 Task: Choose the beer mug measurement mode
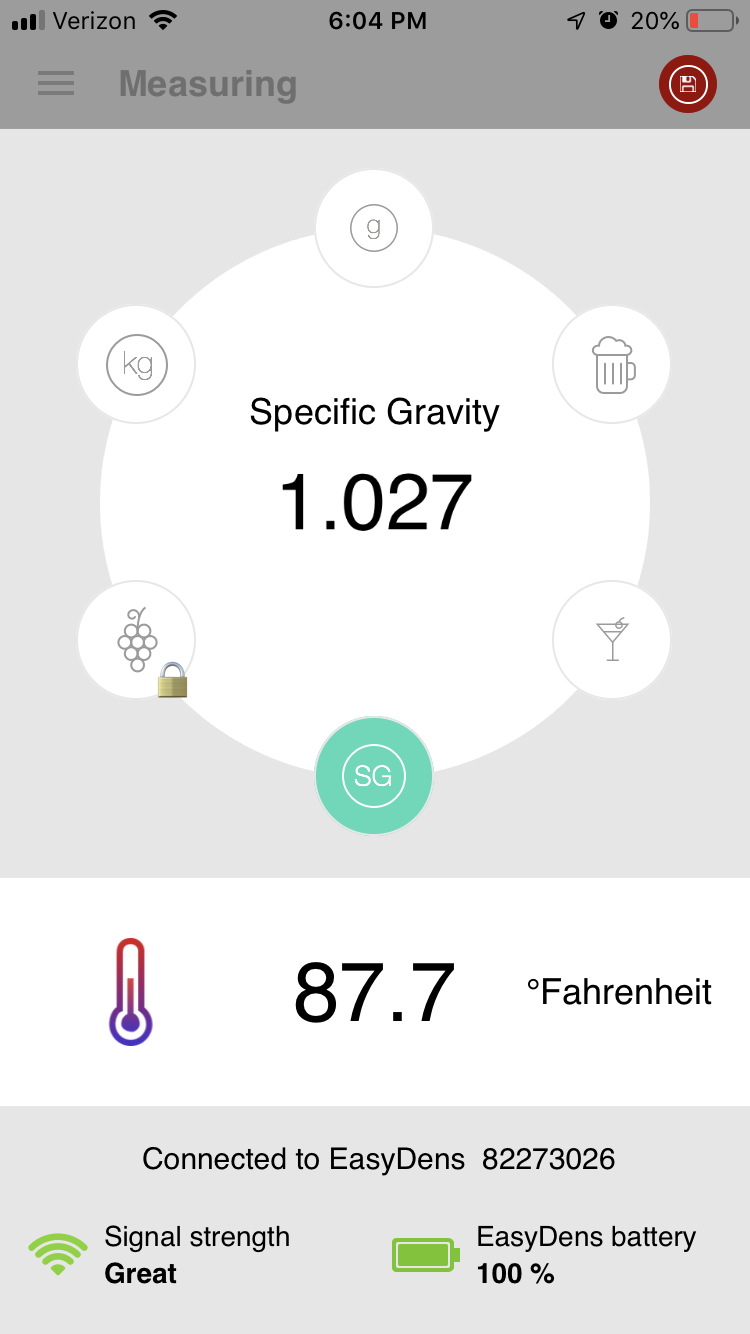[x=612, y=365]
